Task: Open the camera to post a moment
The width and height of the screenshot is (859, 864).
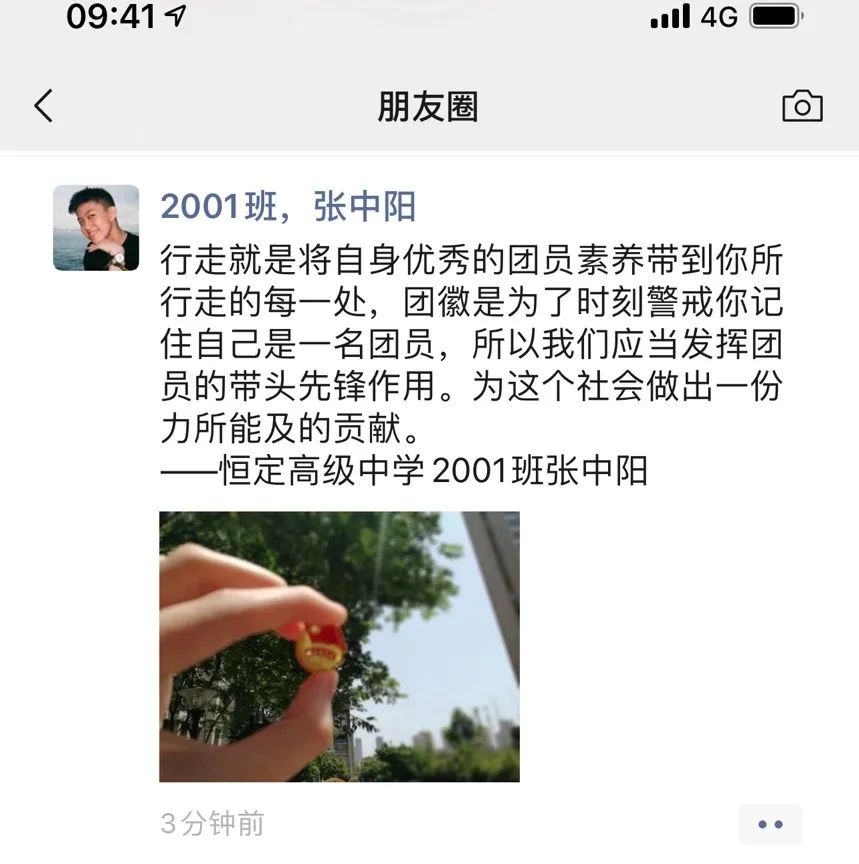Action: coord(802,106)
